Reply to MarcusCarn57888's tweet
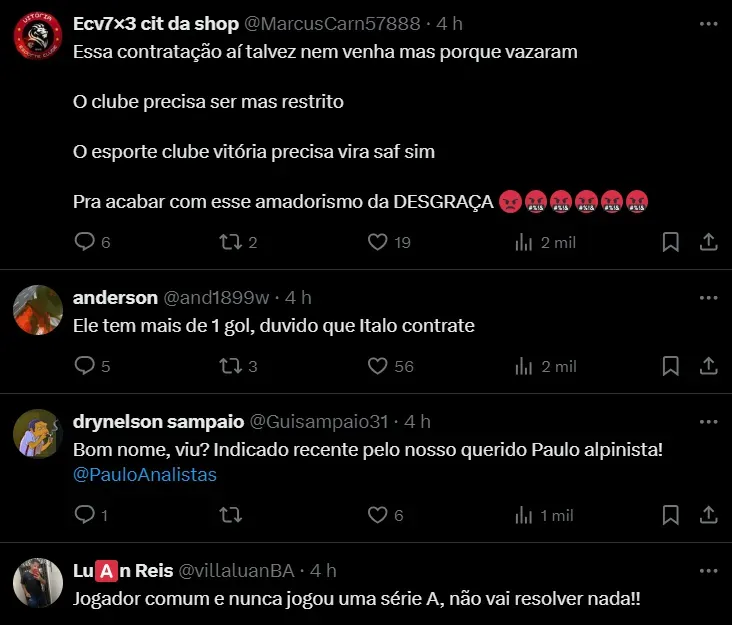732x625 pixels. 85,242
